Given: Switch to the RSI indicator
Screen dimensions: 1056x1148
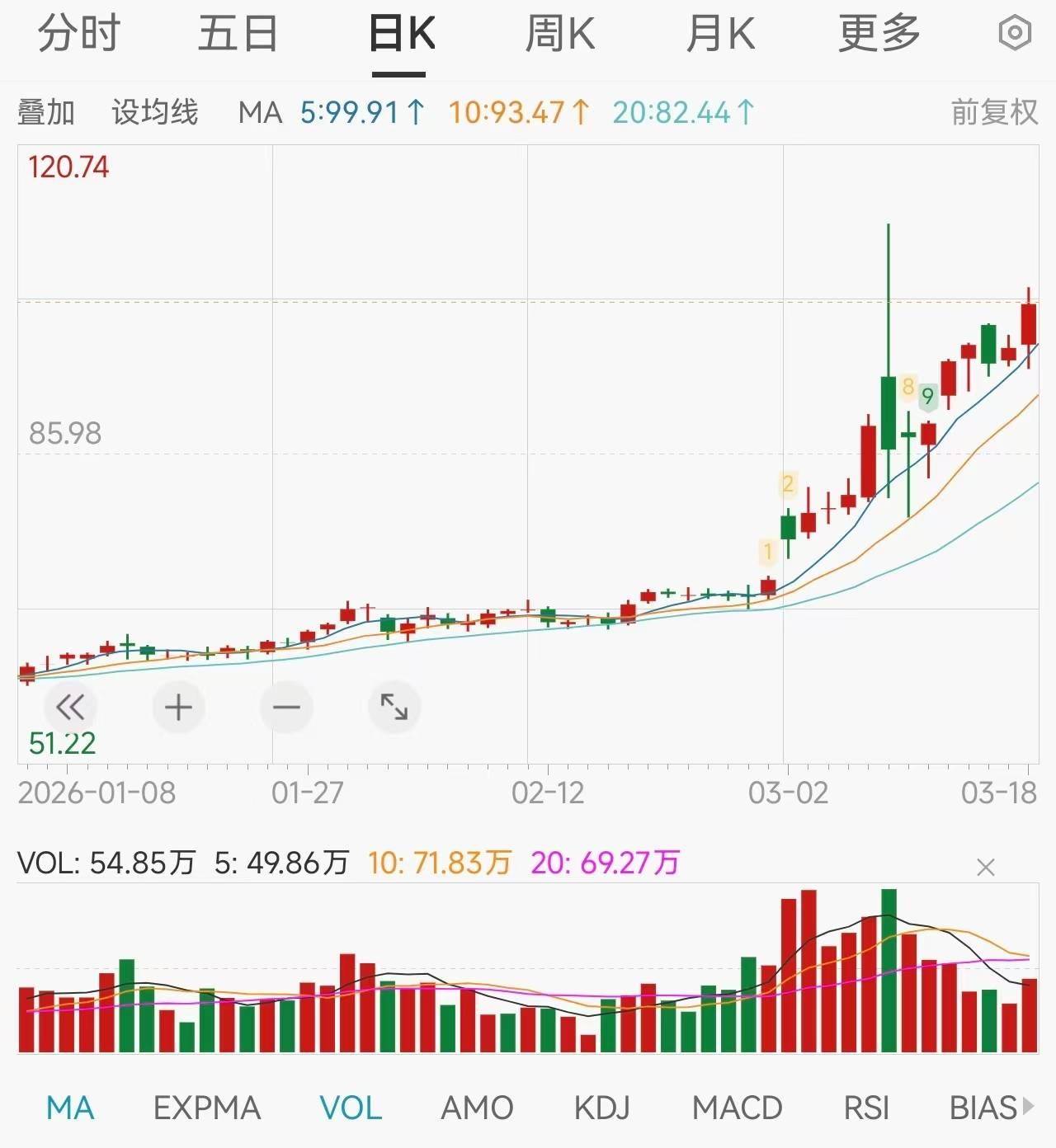Looking at the screenshot, I should (866, 1108).
